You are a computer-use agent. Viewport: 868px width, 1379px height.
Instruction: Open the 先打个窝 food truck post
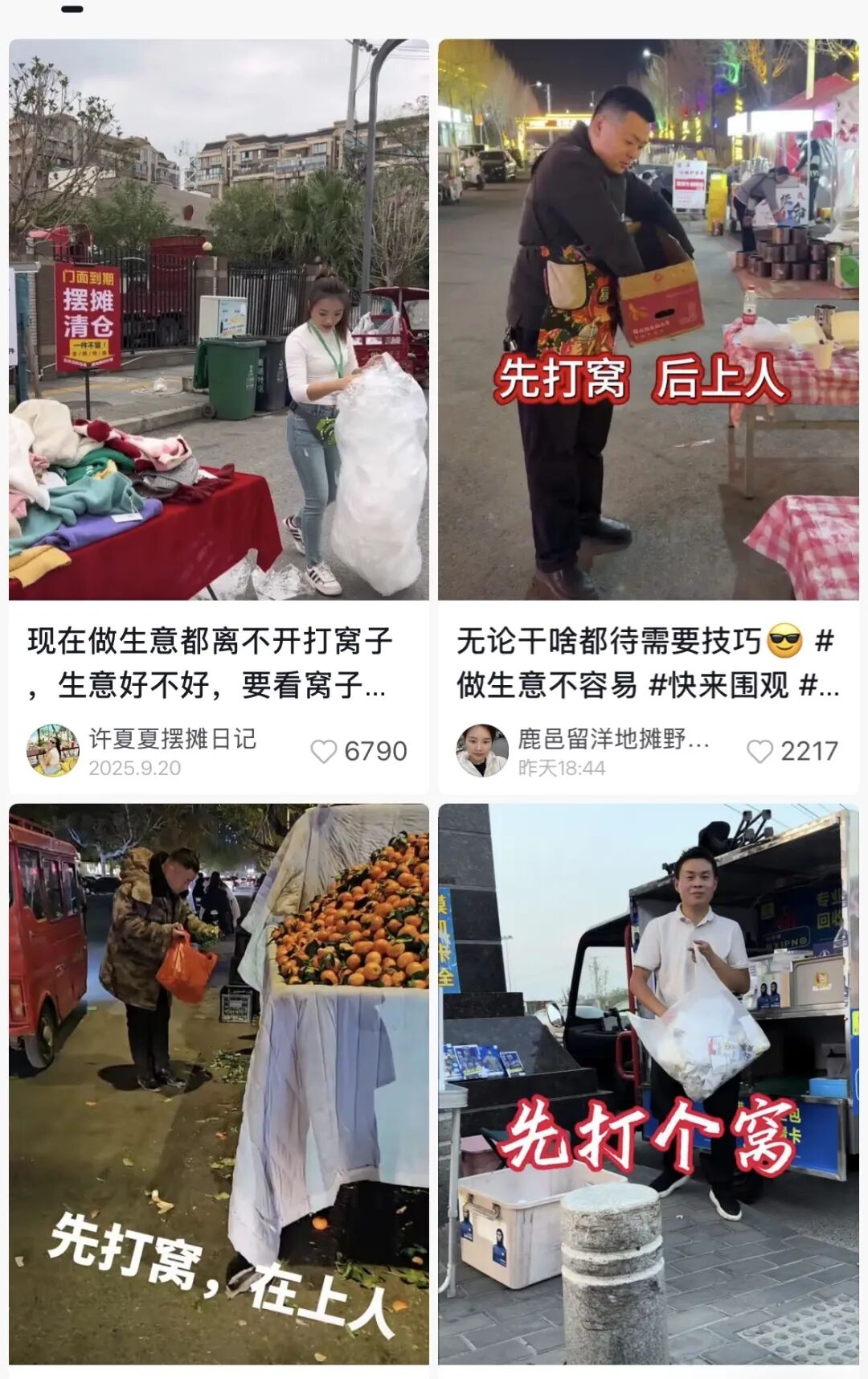(x=649, y=1086)
